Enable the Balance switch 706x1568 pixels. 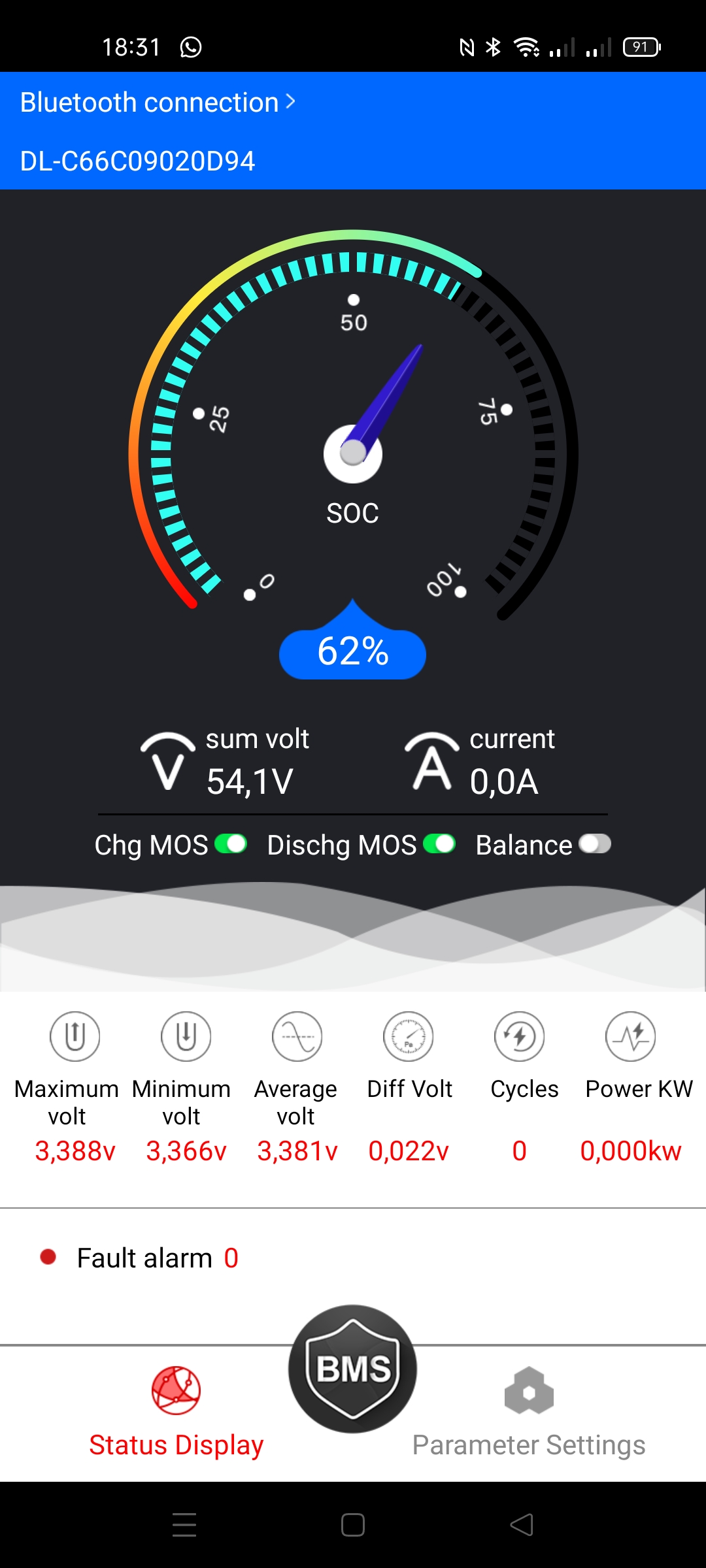click(595, 844)
